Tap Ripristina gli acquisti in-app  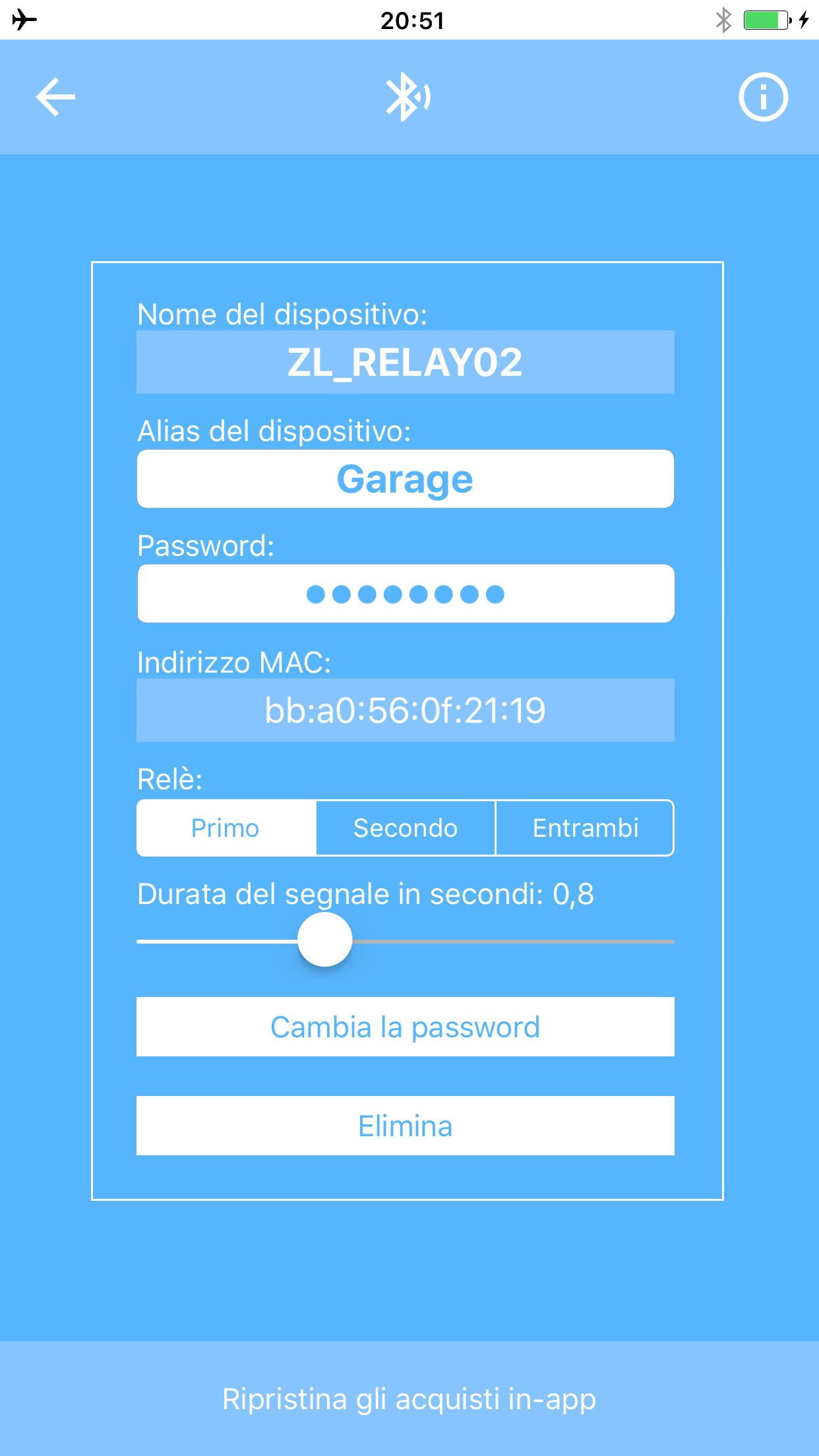(409, 1399)
